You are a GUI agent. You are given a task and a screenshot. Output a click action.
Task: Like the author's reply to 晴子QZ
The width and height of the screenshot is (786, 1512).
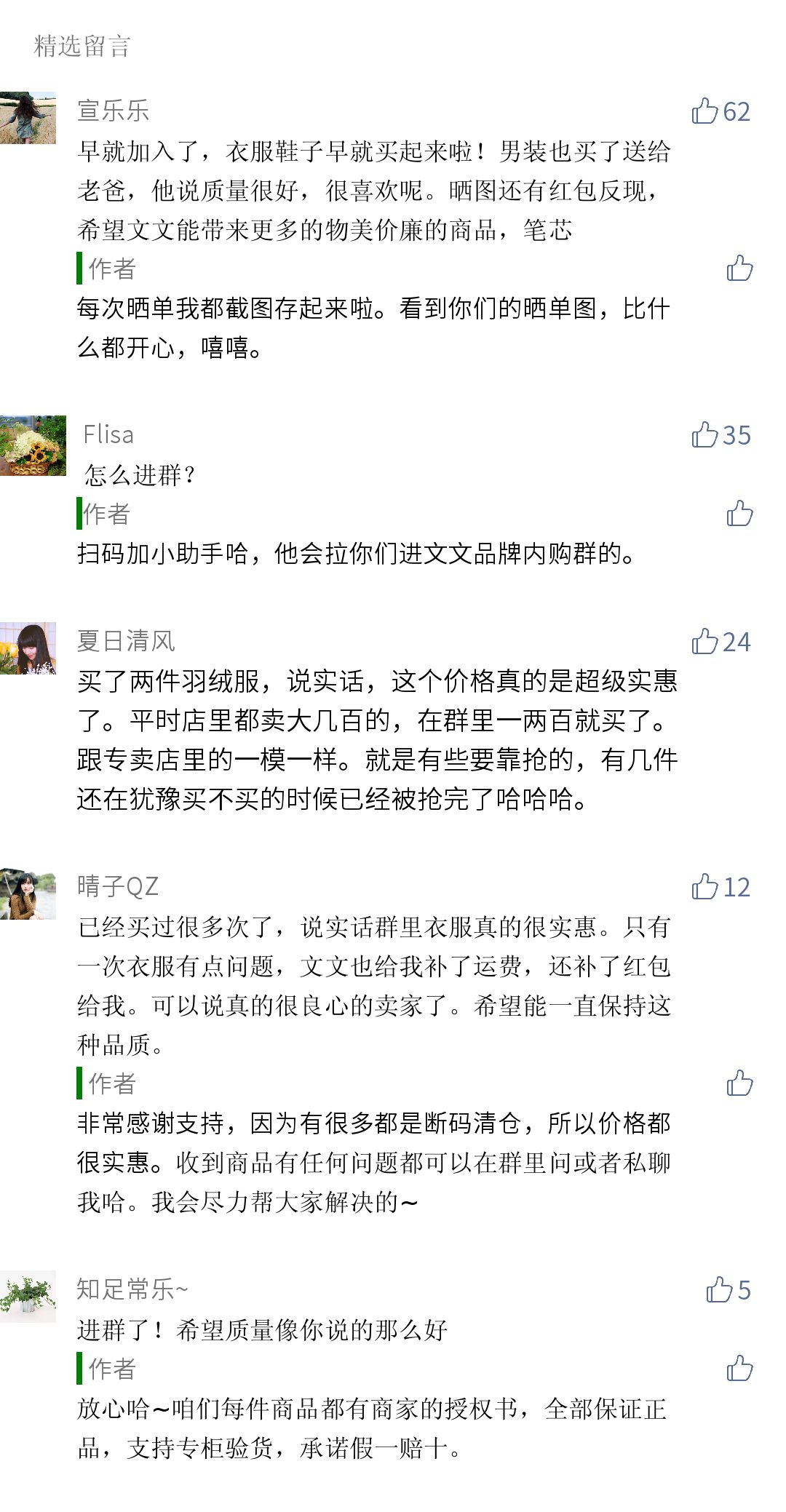[x=739, y=1083]
